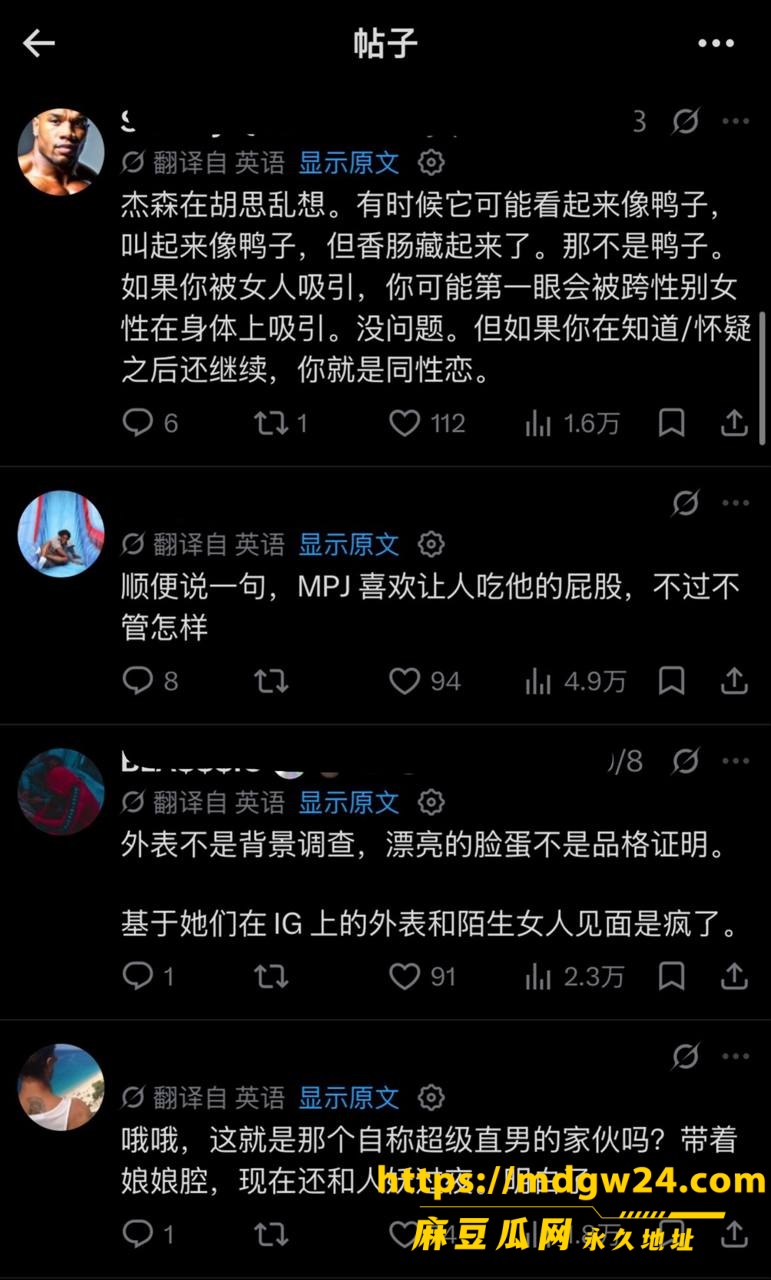Share the reply with 1.6万 views
The height and width of the screenshot is (1280, 771).
(x=735, y=423)
